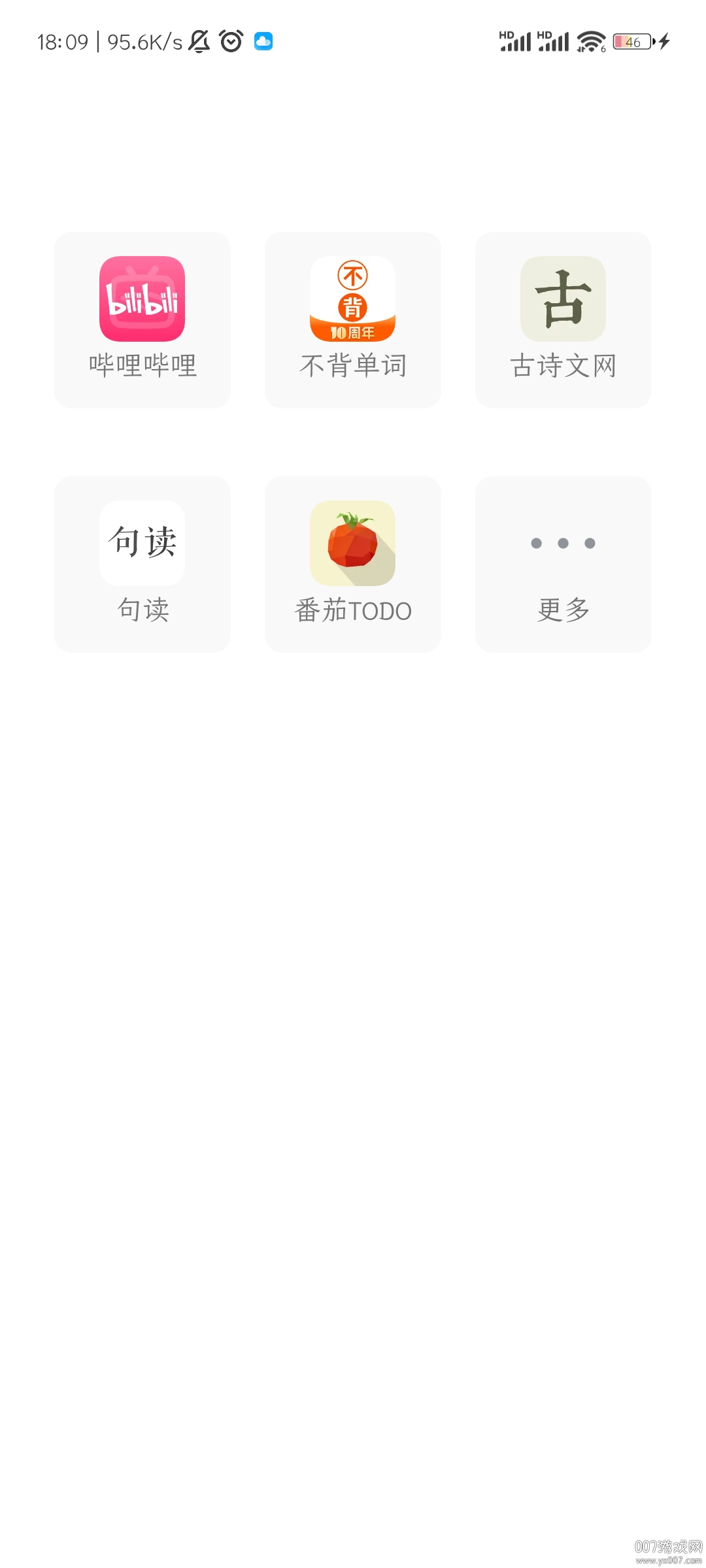Launch 不背单词 from the grid

click(x=353, y=319)
